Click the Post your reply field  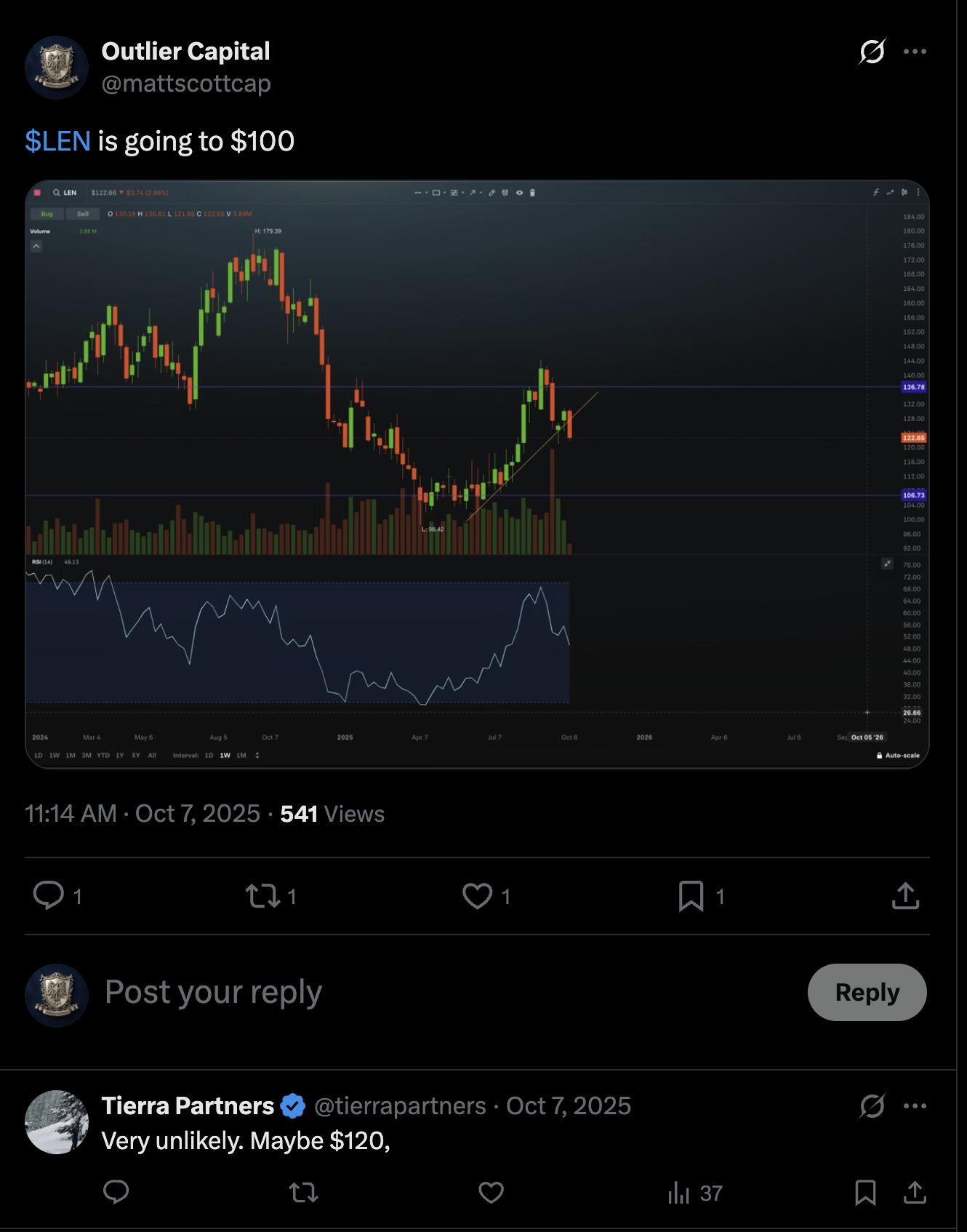point(212,991)
